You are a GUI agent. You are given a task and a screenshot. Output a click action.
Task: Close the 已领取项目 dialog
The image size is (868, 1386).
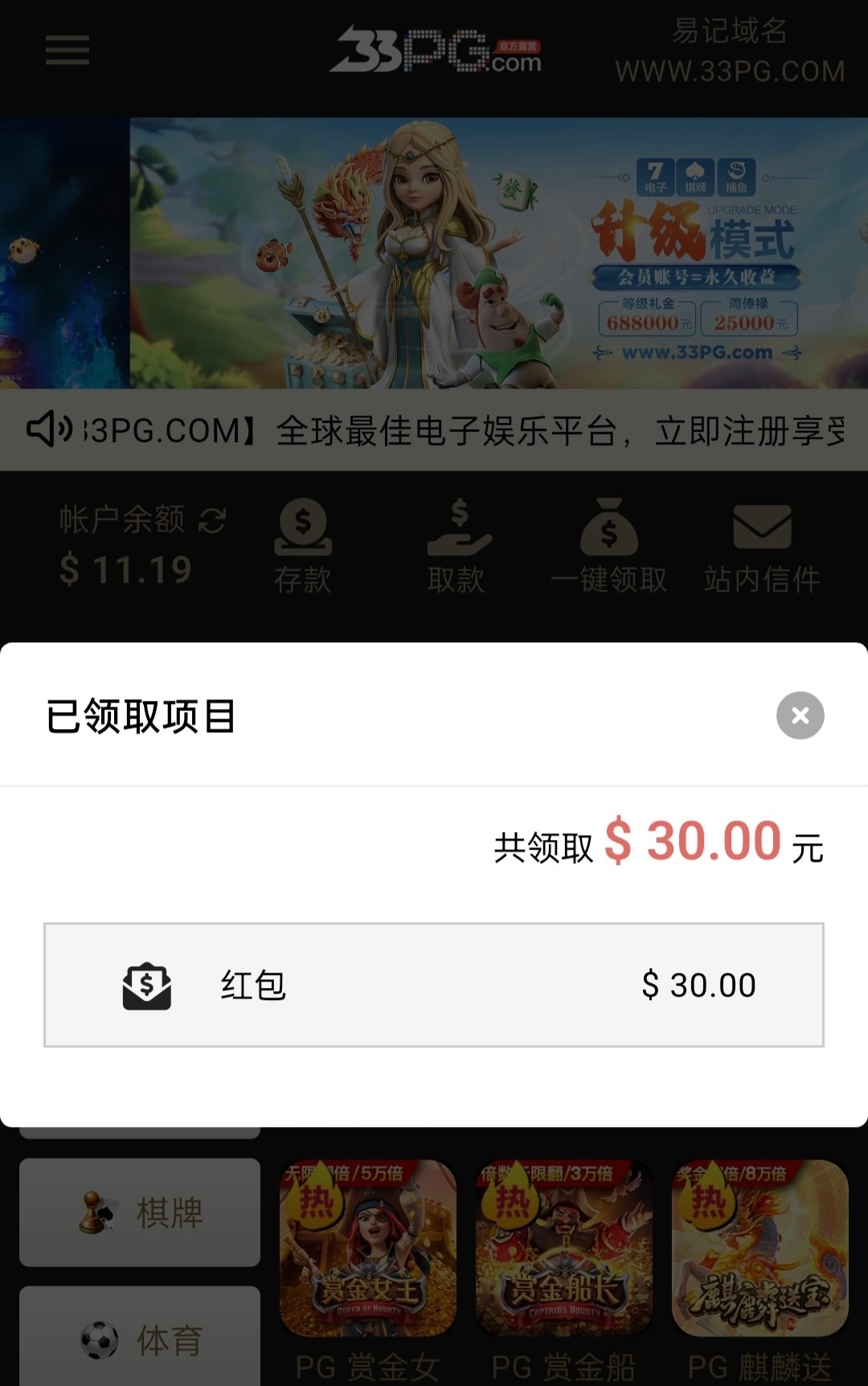pos(800,715)
